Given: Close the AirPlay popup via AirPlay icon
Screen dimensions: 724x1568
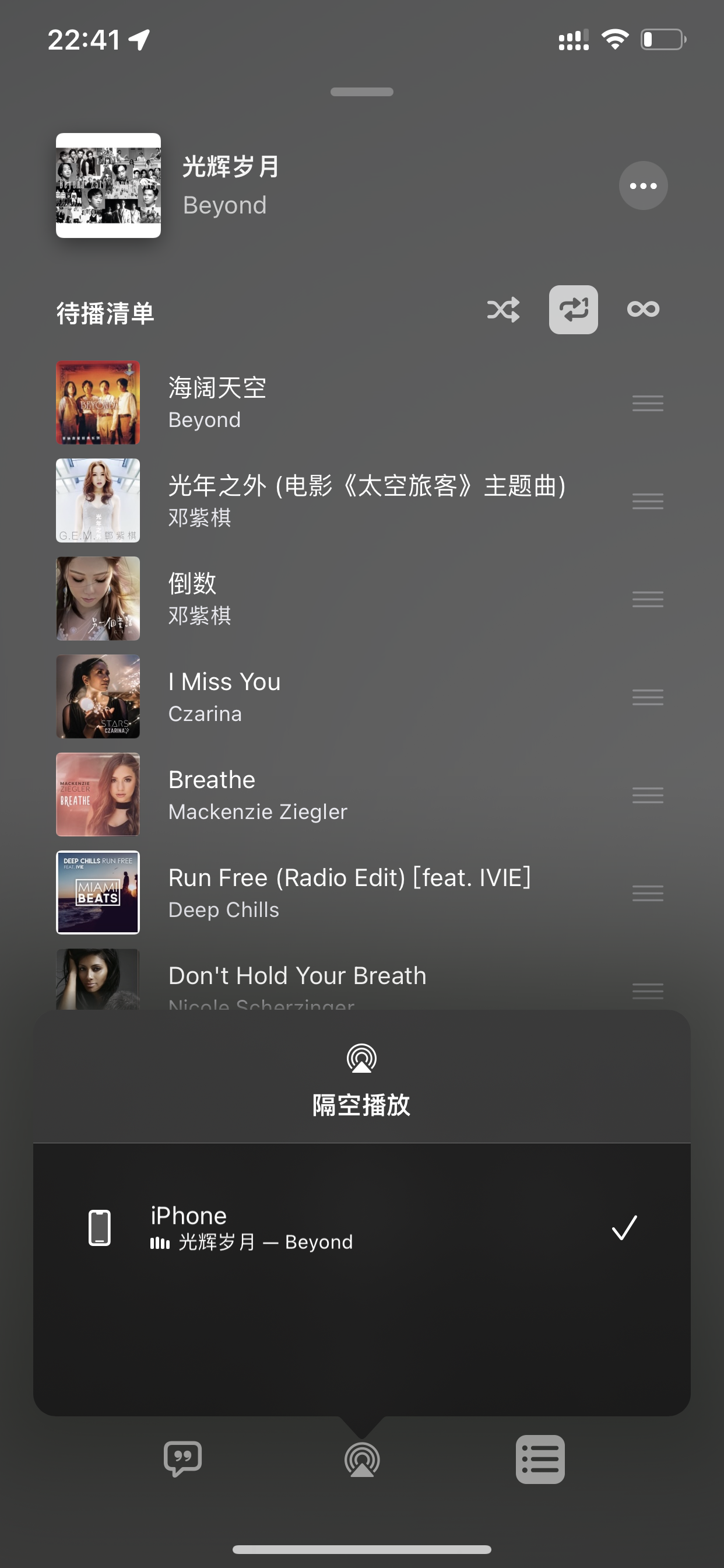Looking at the screenshot, I should tap(362, 1459).
